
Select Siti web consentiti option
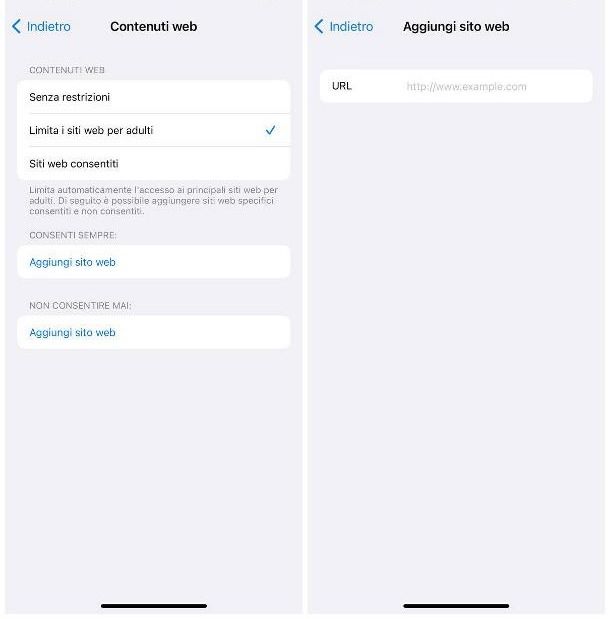153,163
